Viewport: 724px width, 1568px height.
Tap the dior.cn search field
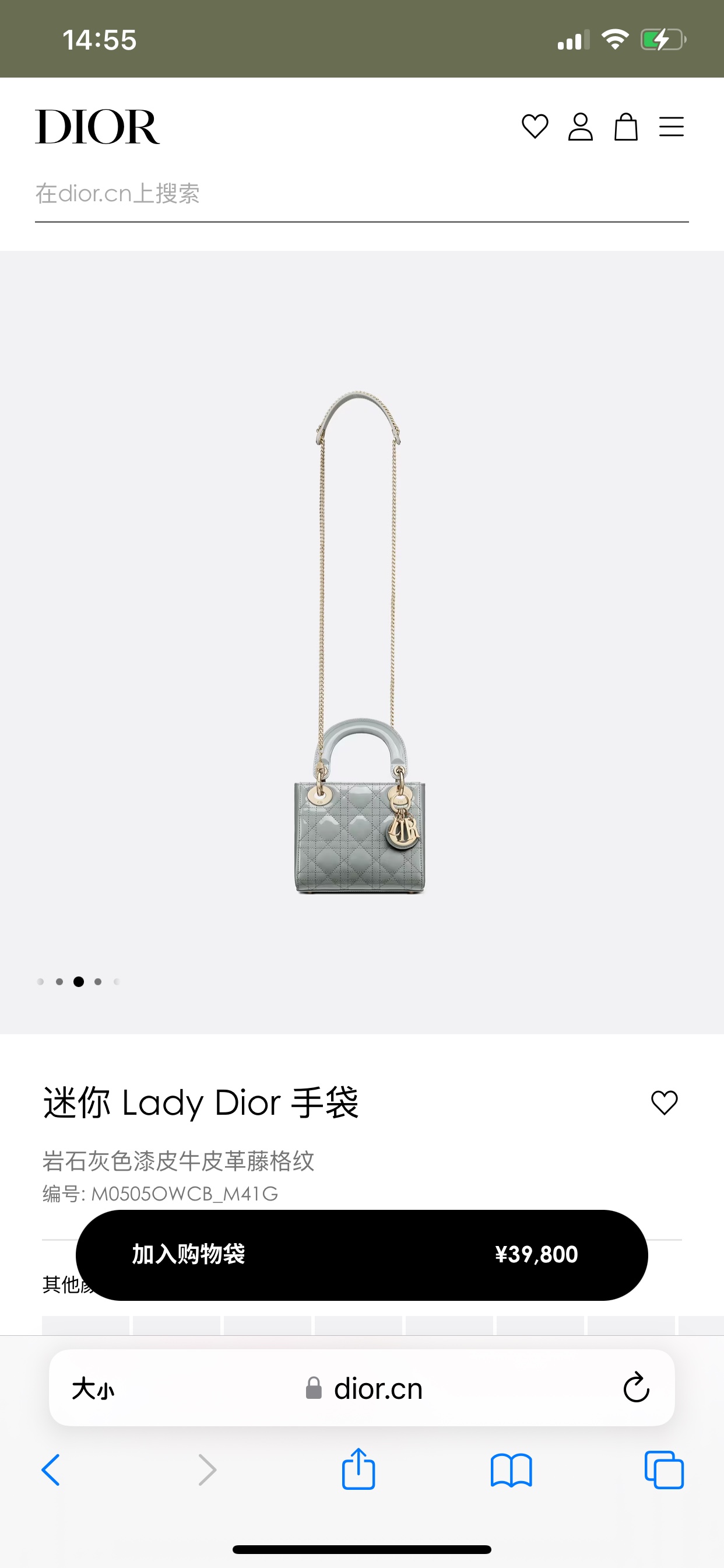(x=361, y=194)
